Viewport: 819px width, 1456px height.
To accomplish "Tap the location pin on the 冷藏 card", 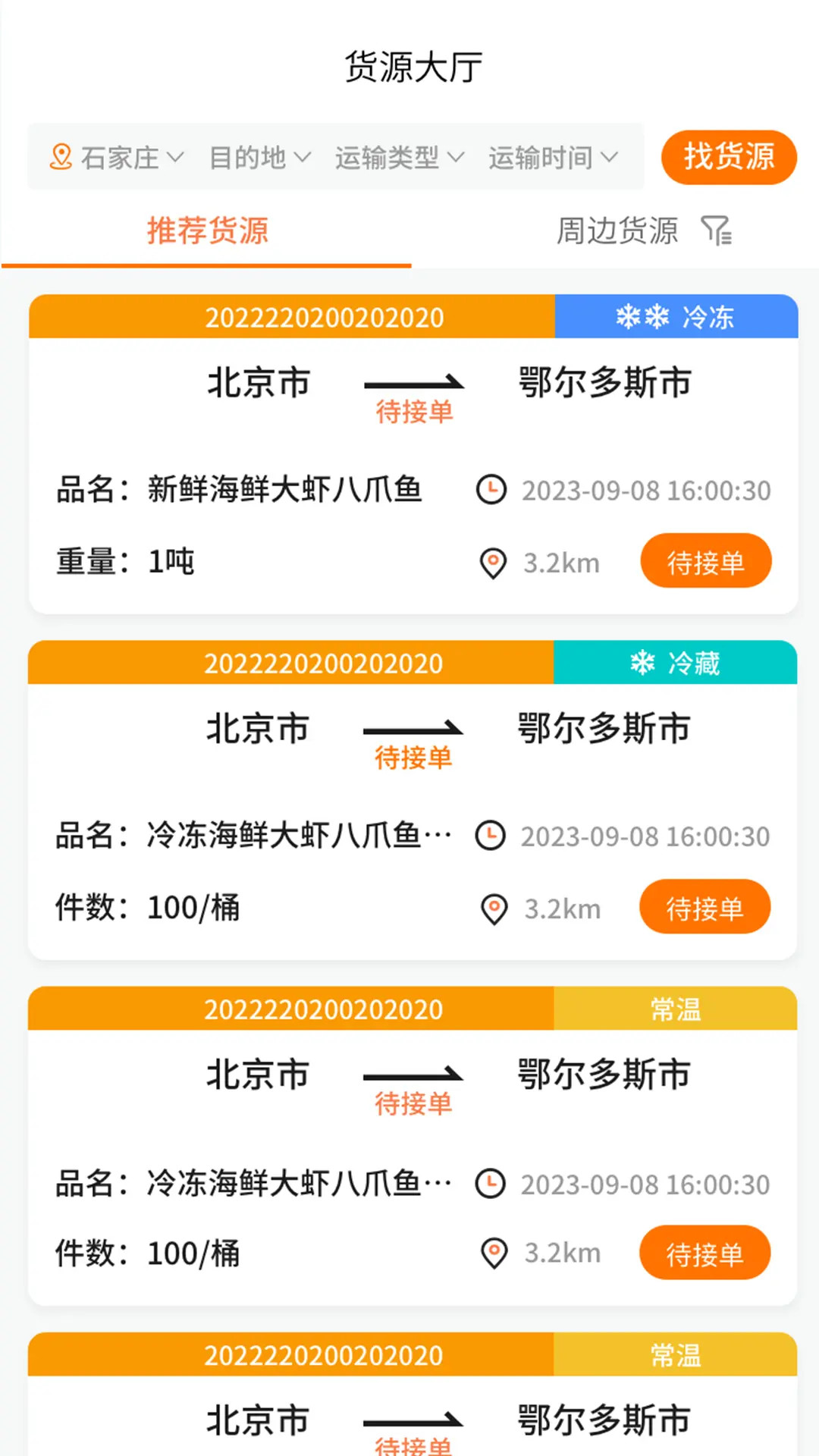I will (x=494, y=908).
